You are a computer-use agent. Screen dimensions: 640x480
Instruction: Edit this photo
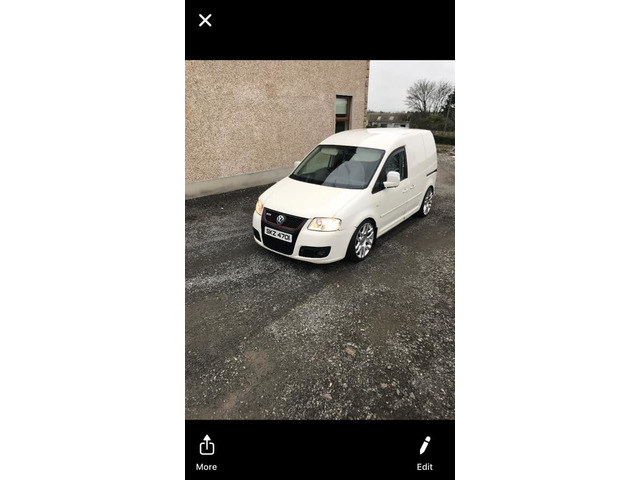point(424,451)
